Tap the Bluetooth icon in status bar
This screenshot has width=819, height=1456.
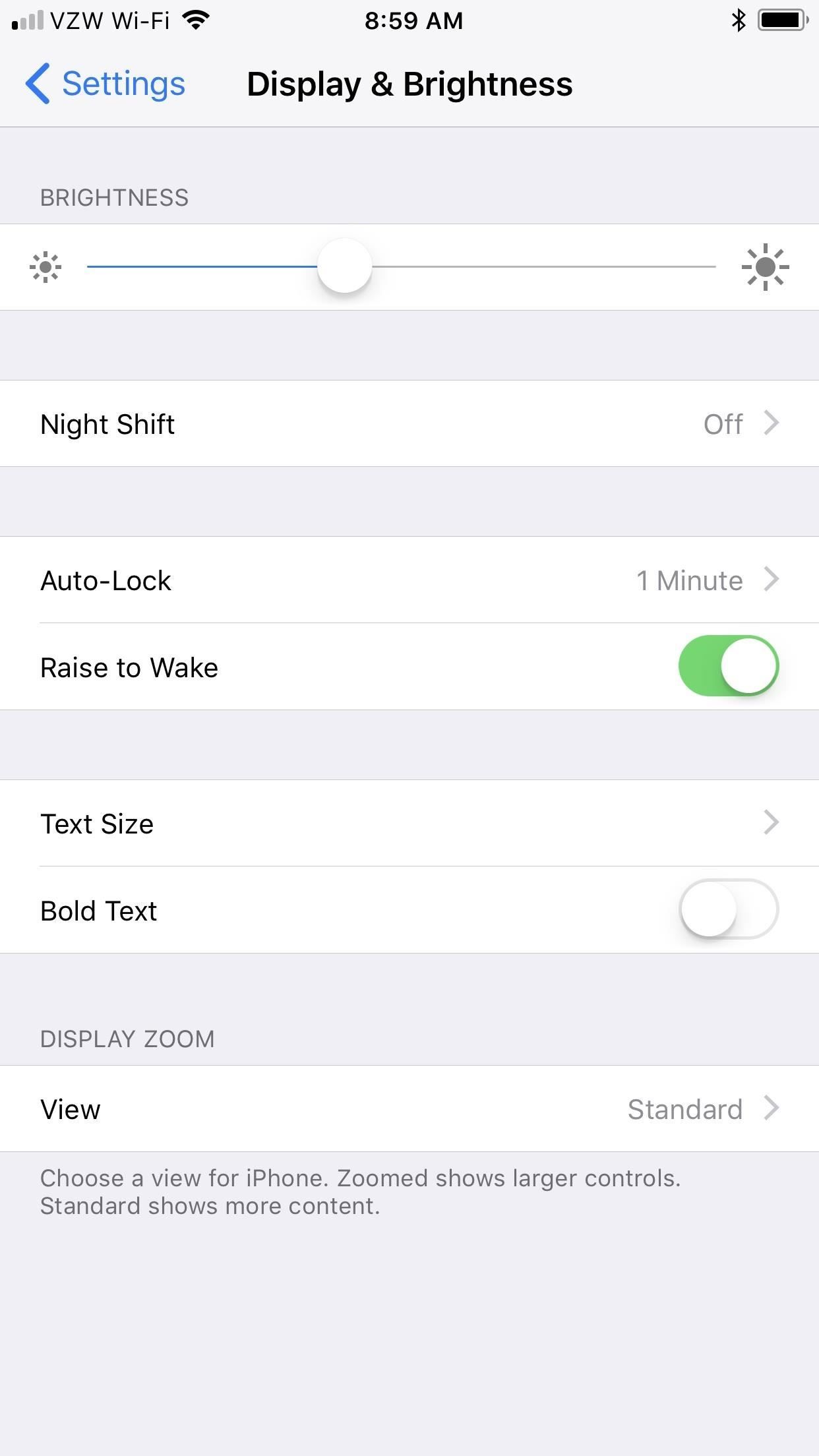[737, 20]
